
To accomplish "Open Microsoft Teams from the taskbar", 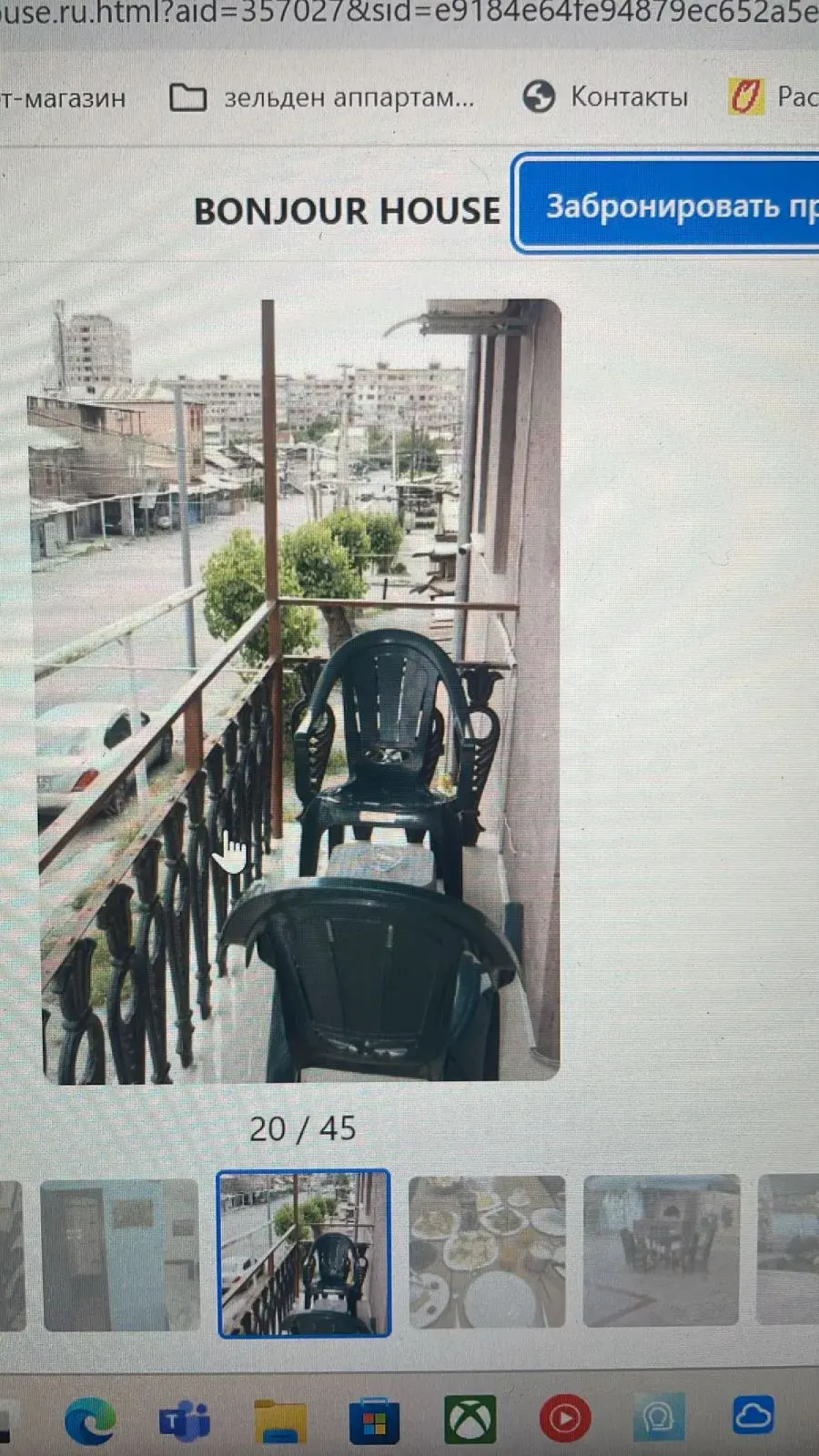I will click(184, 1420).
